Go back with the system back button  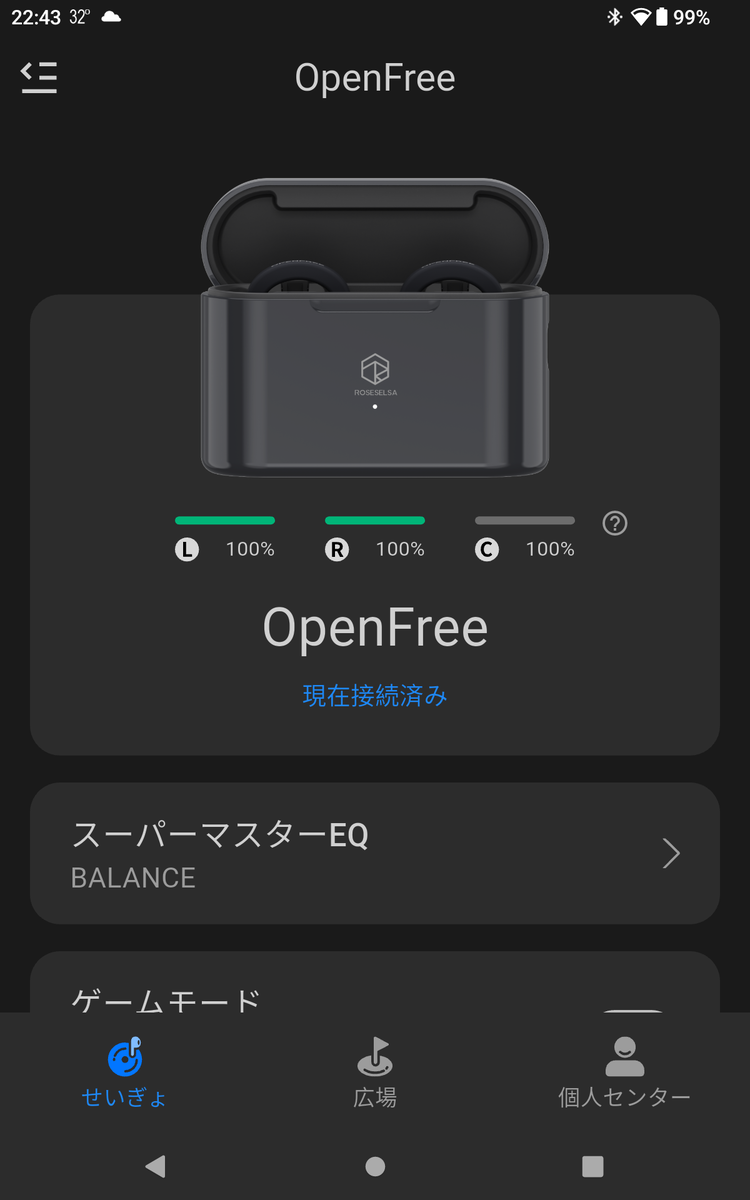(x=155, y=1166)
